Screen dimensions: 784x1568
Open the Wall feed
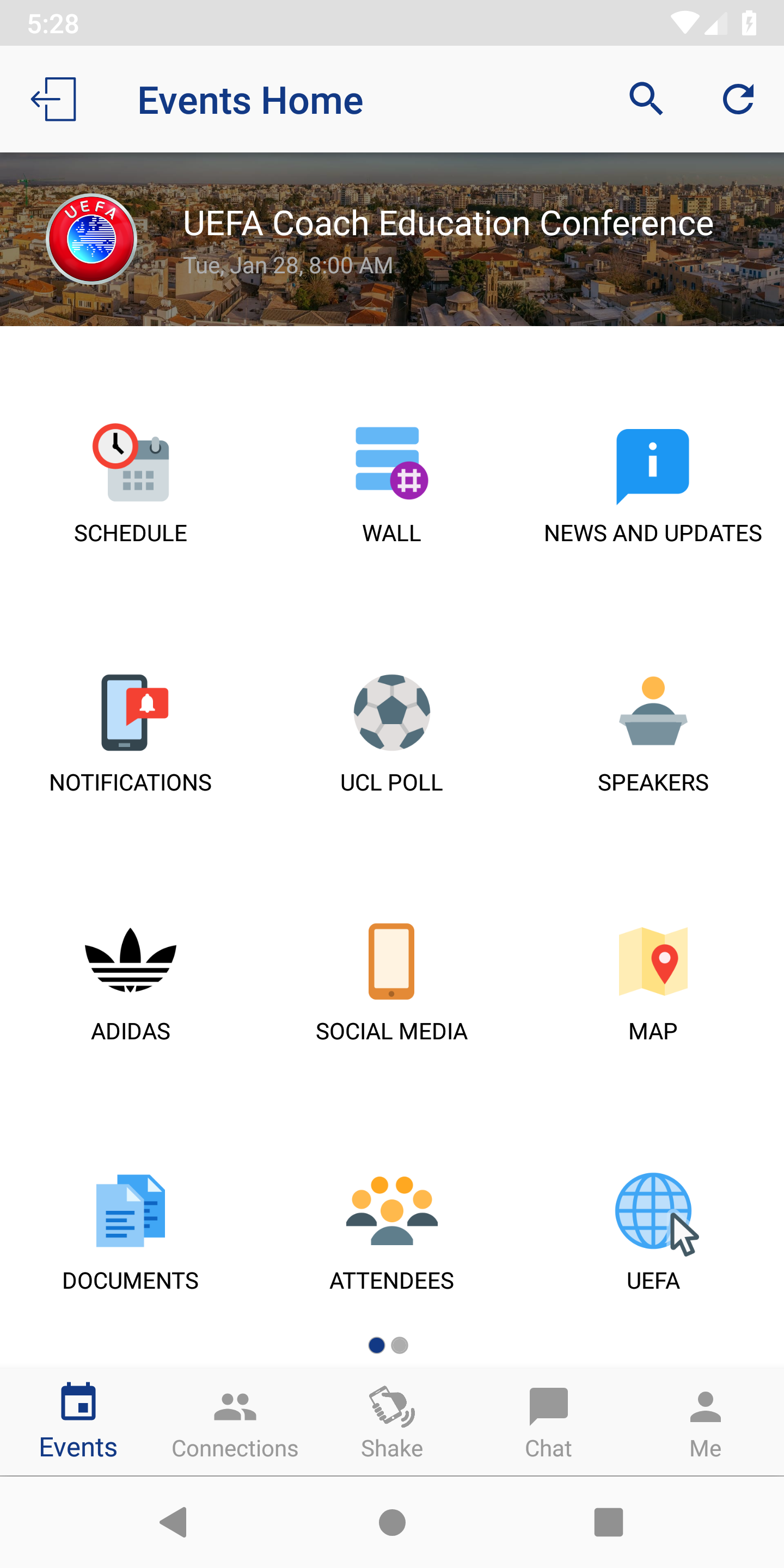[x=391, y=484]
